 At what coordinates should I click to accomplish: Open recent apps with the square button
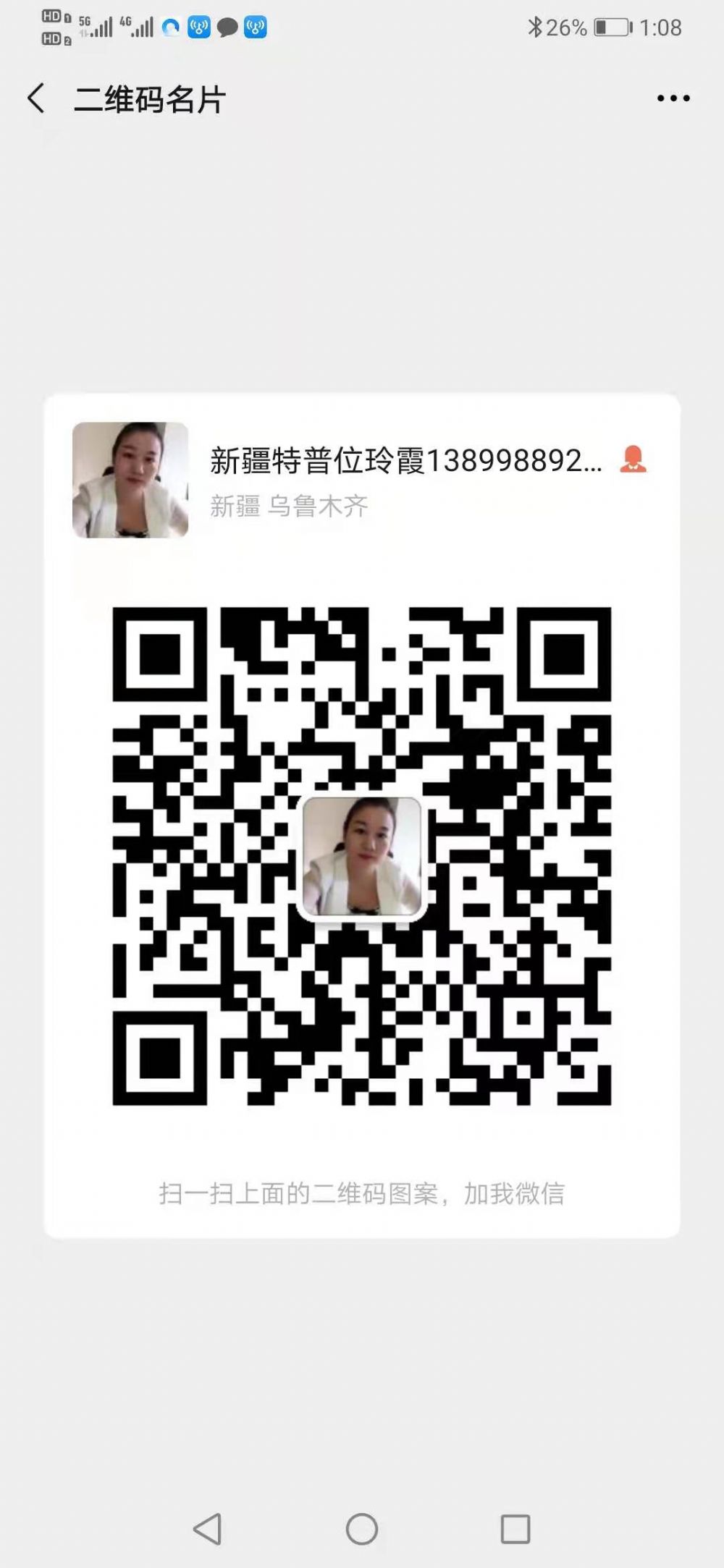[x=515, y=1529]
